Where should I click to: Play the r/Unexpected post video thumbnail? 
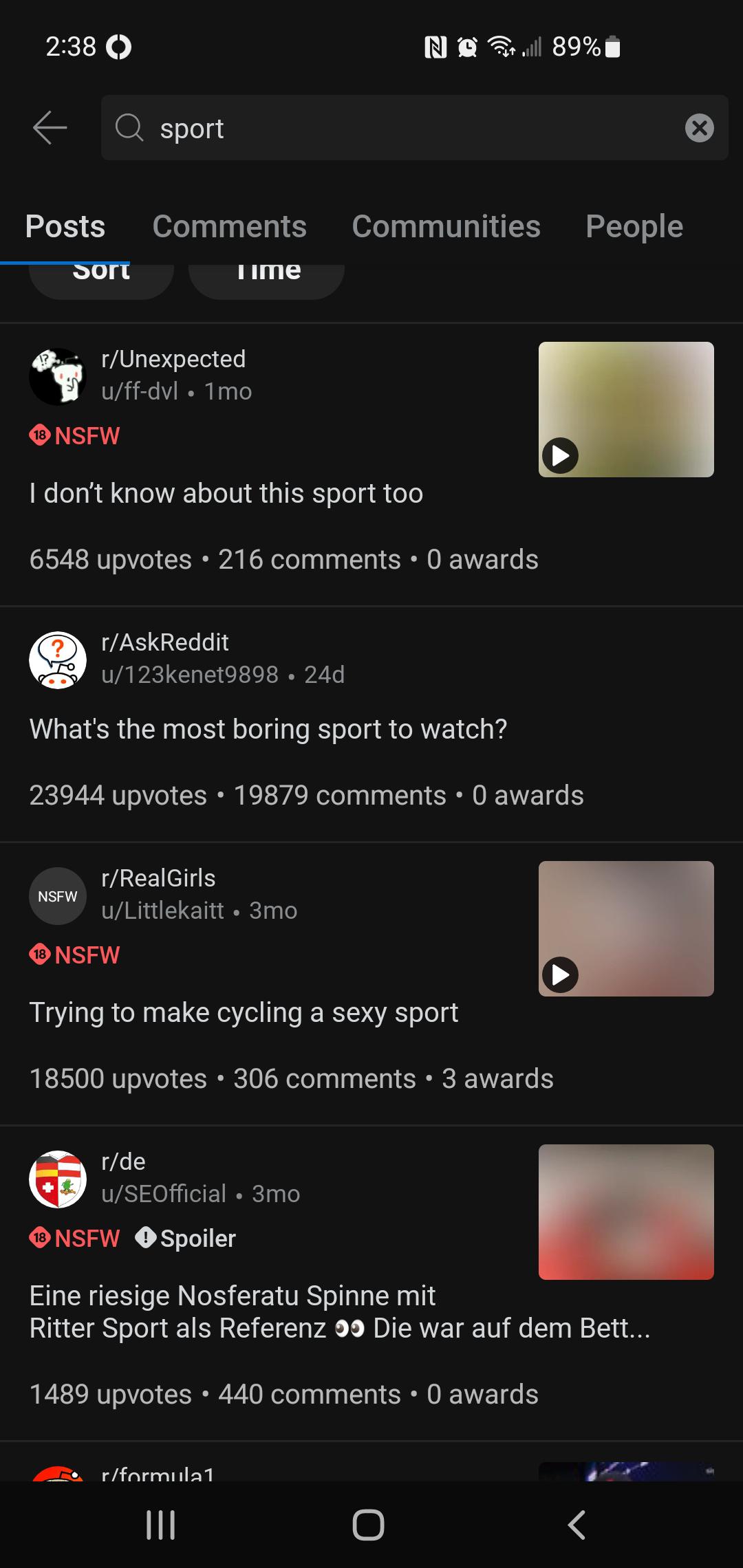[x=625, y=410]
